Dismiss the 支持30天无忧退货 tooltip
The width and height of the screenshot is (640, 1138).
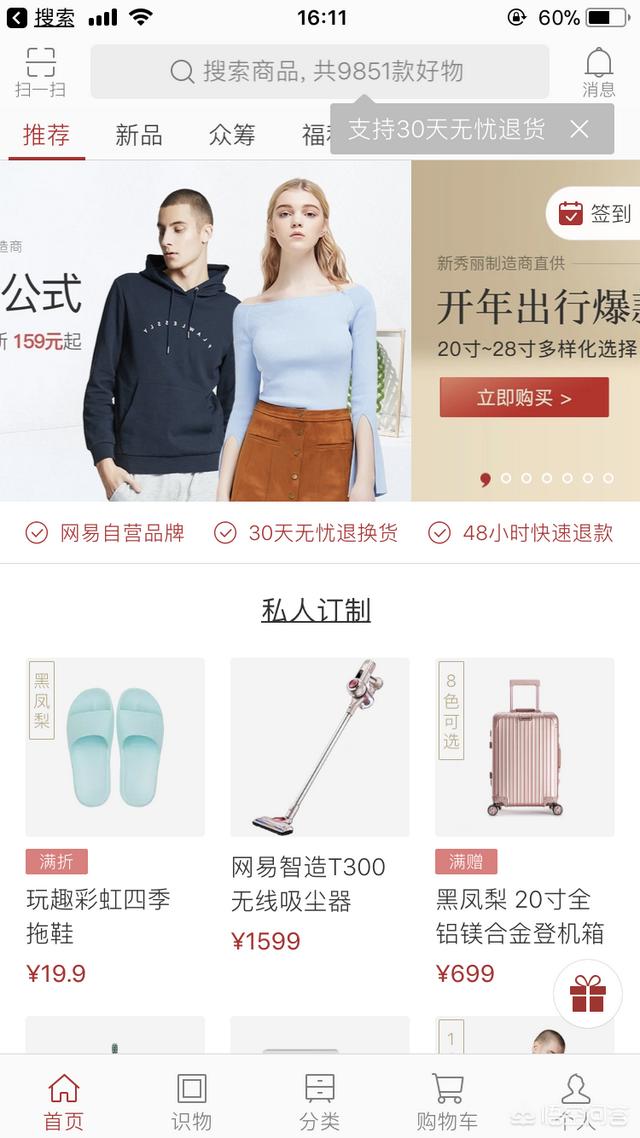[x=580, y=129]
